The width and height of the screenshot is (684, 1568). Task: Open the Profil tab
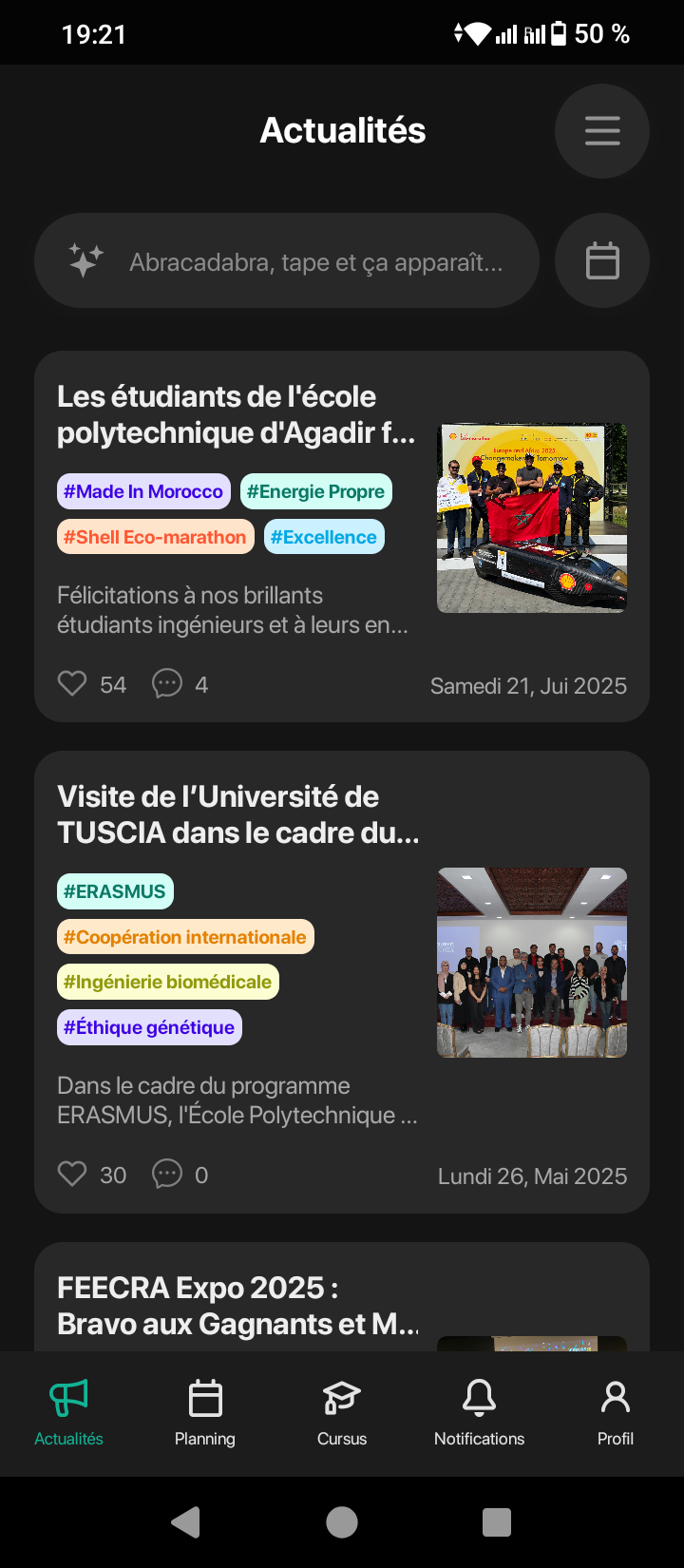coord(616,1413)
